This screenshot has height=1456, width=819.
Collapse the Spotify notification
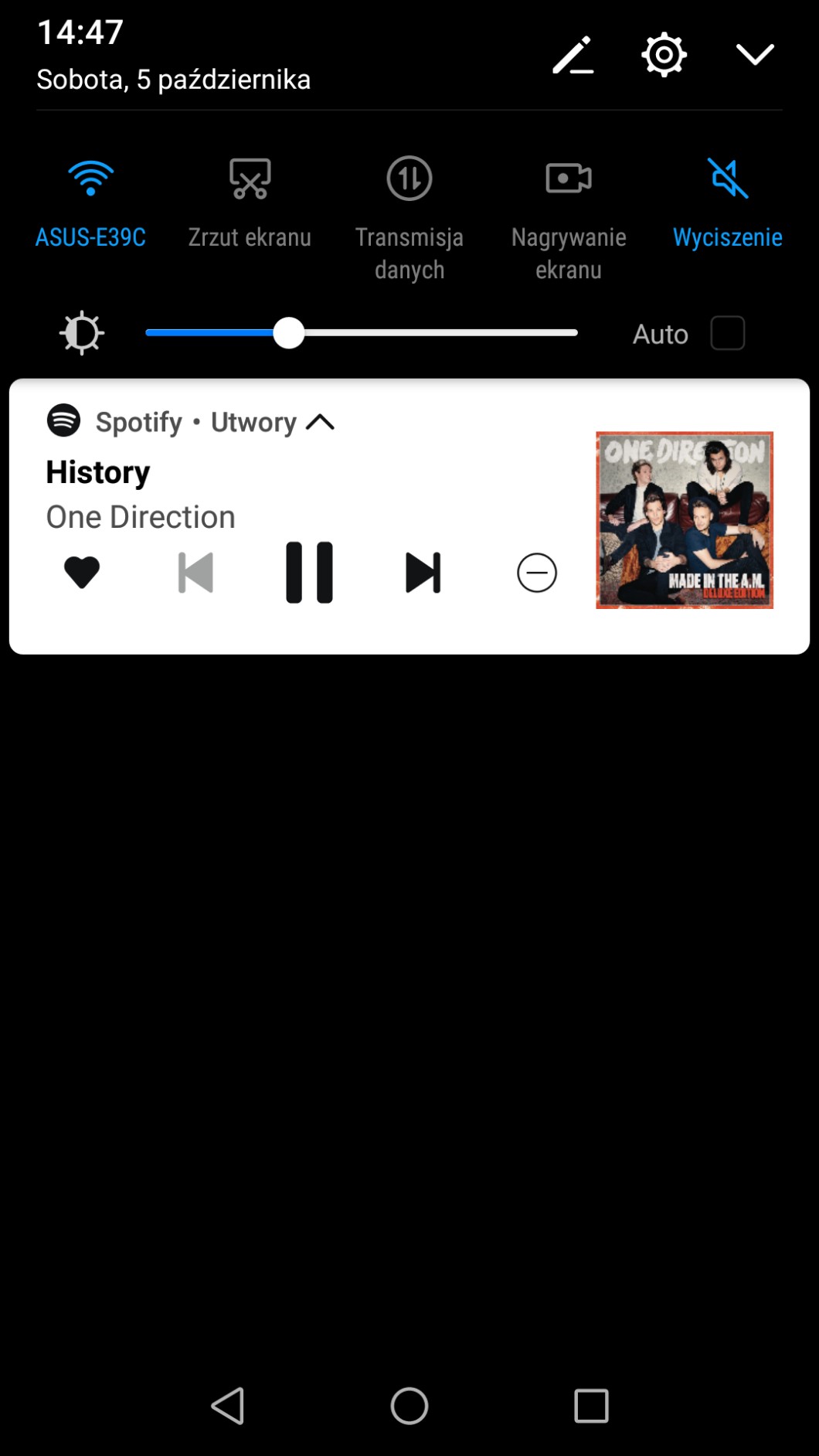(x=320, y=422)
